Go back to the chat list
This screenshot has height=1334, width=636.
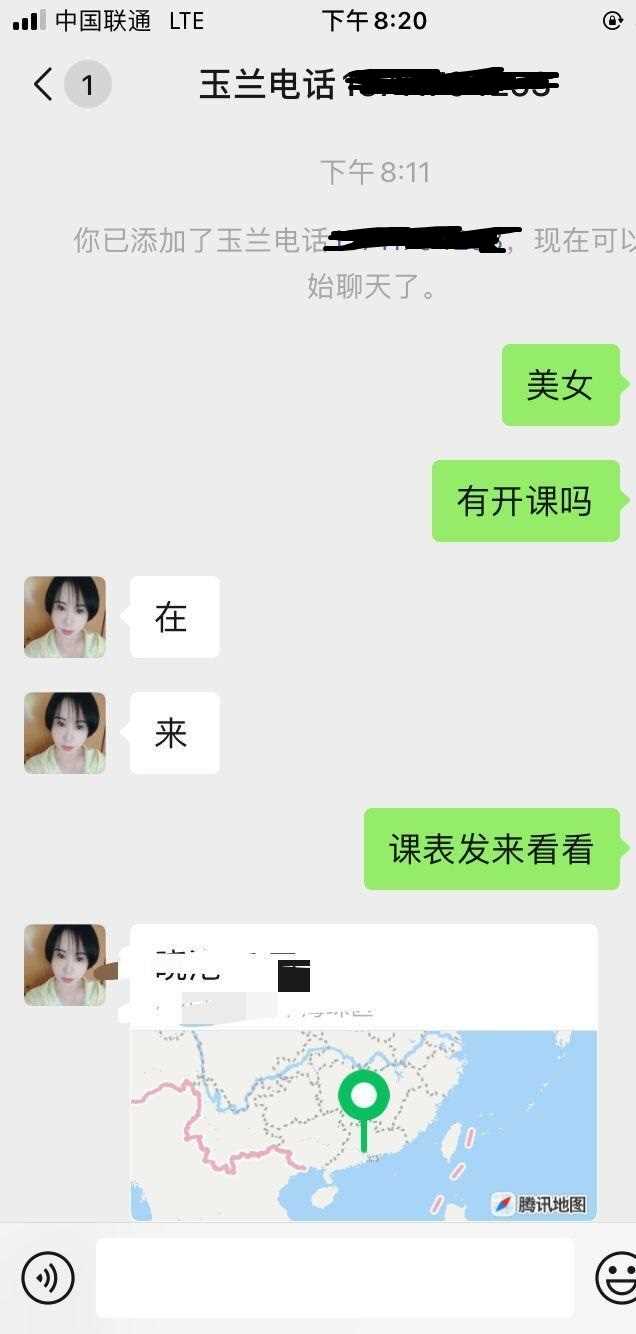click(x=44, y=85)
